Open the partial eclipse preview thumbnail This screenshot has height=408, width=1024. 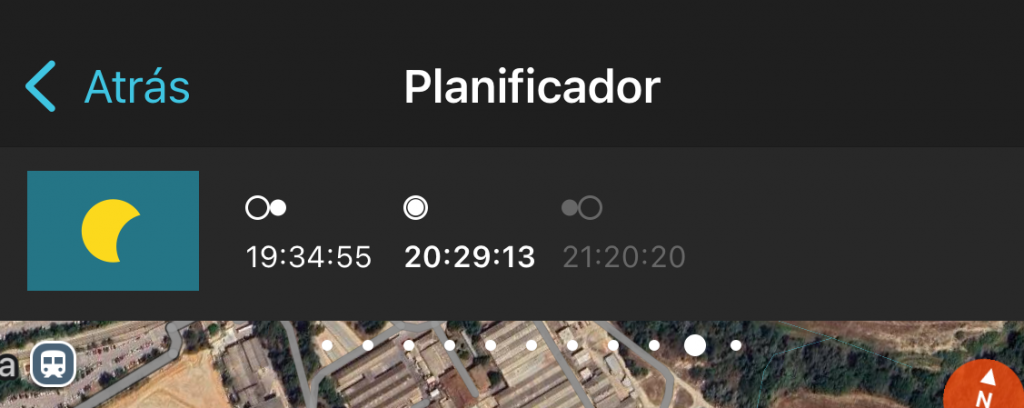(x=113, y=230)
